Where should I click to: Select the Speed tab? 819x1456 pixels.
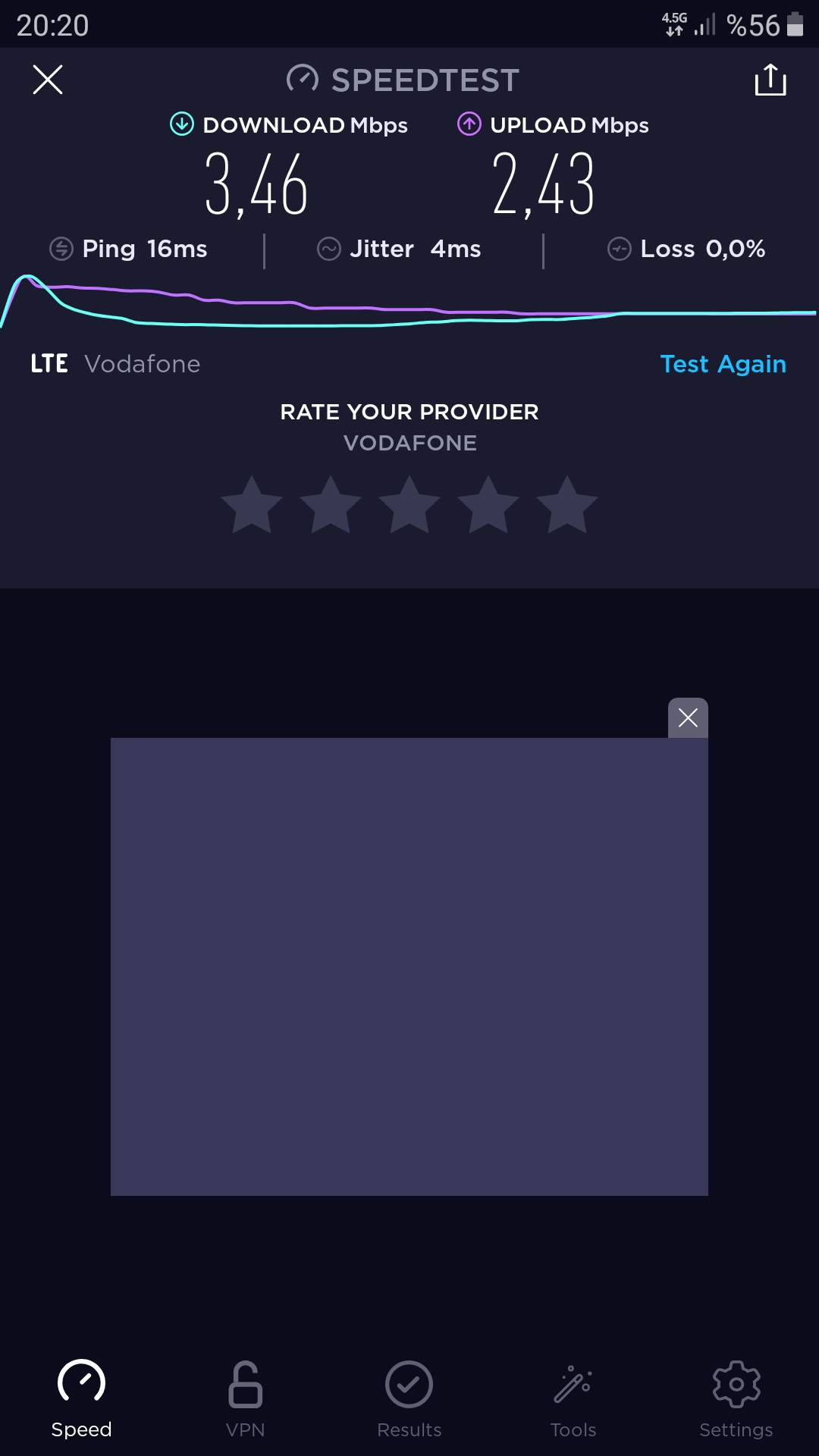(x=82, y=1398)
